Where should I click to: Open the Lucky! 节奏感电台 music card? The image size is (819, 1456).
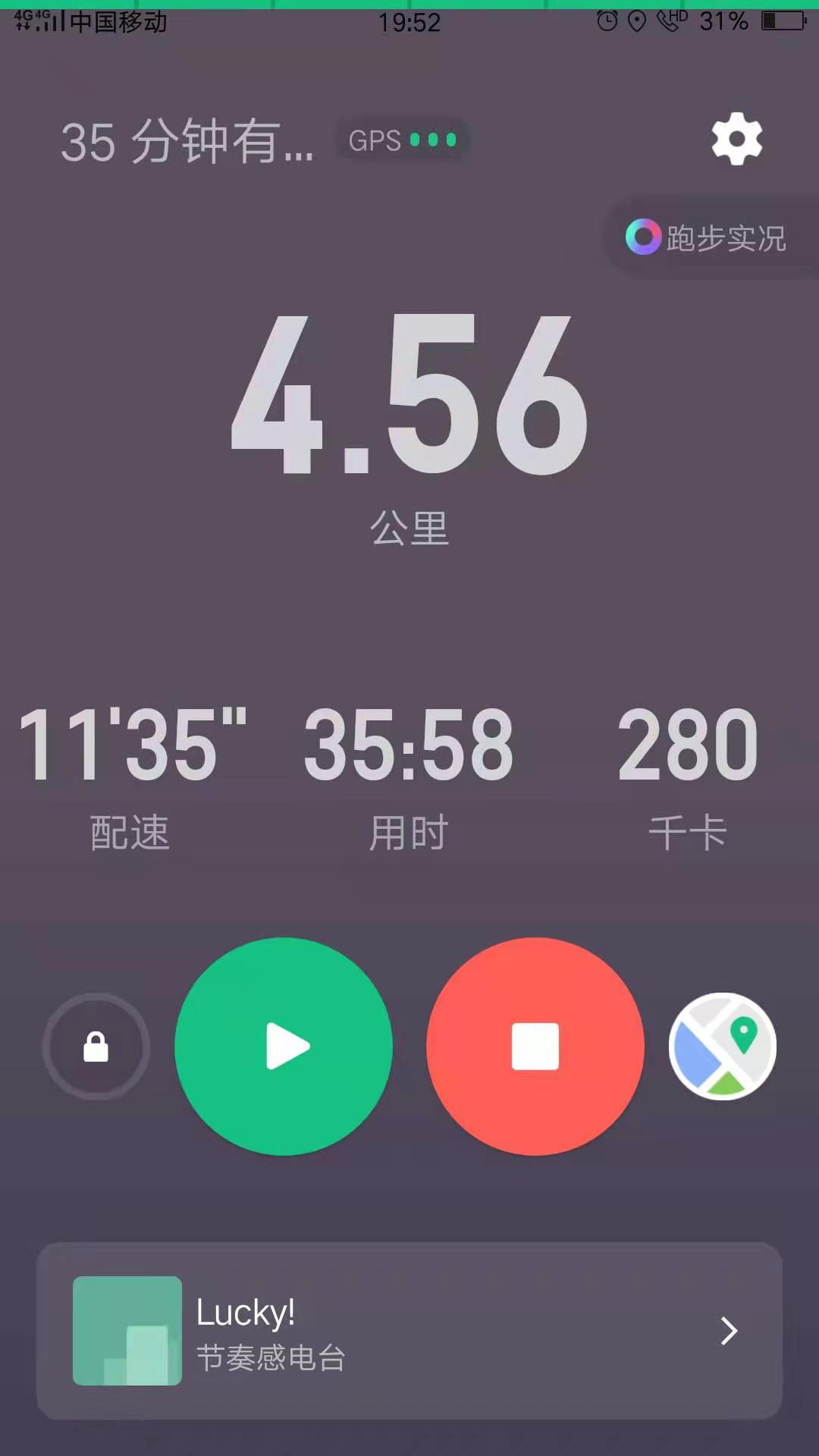(x=409, y=1331)
